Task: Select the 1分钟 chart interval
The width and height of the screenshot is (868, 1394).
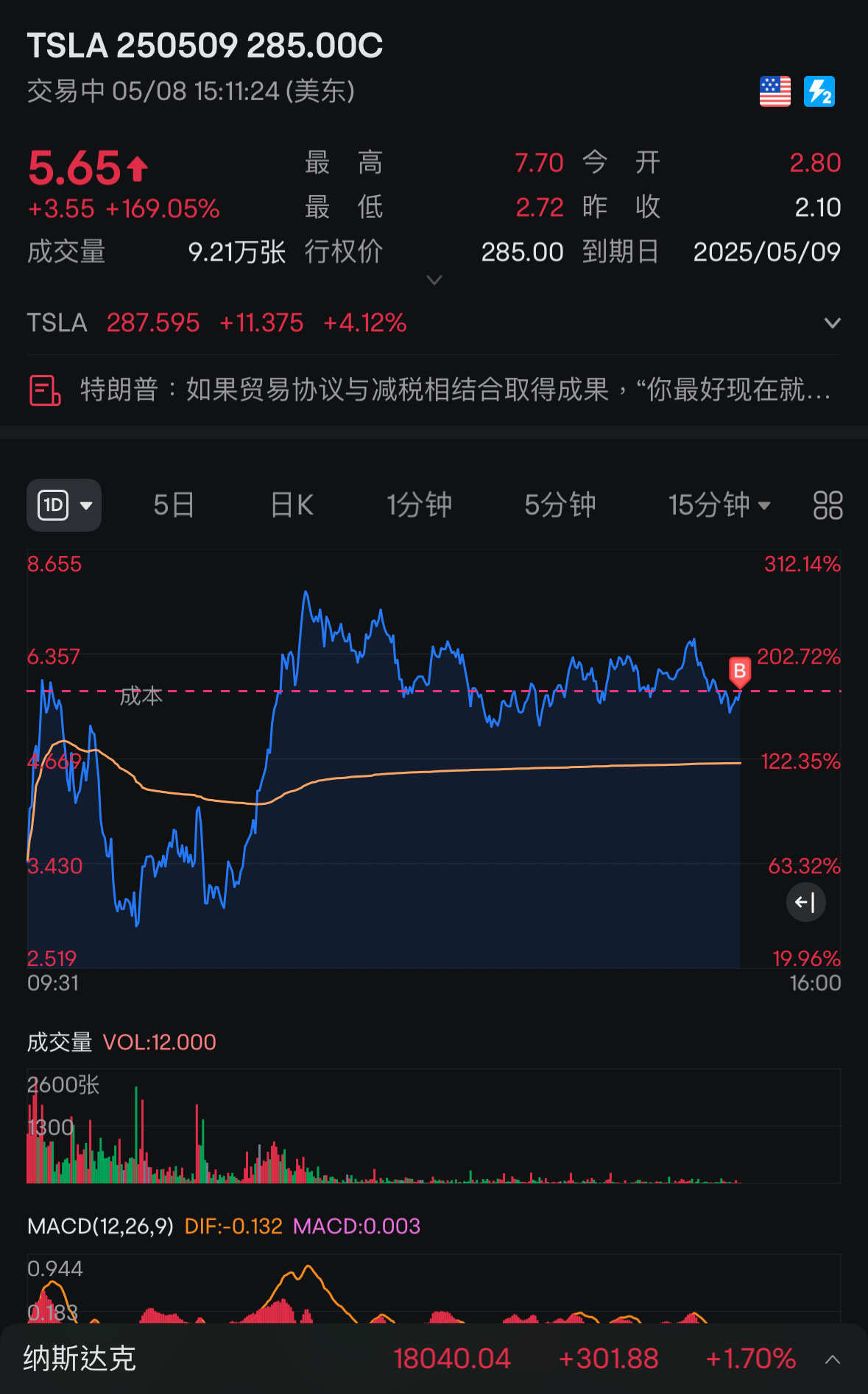Action: pos(420,505)
